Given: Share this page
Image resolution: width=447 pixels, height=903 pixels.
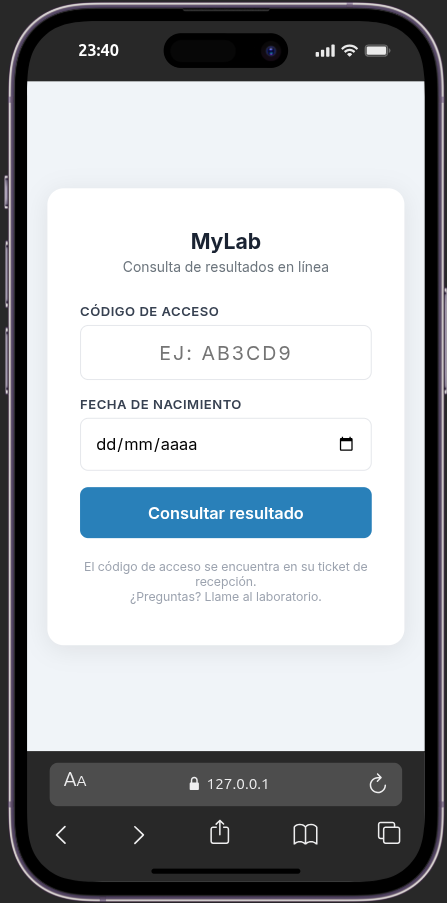Looking at the screenshot, I should (x=219, y=832).
